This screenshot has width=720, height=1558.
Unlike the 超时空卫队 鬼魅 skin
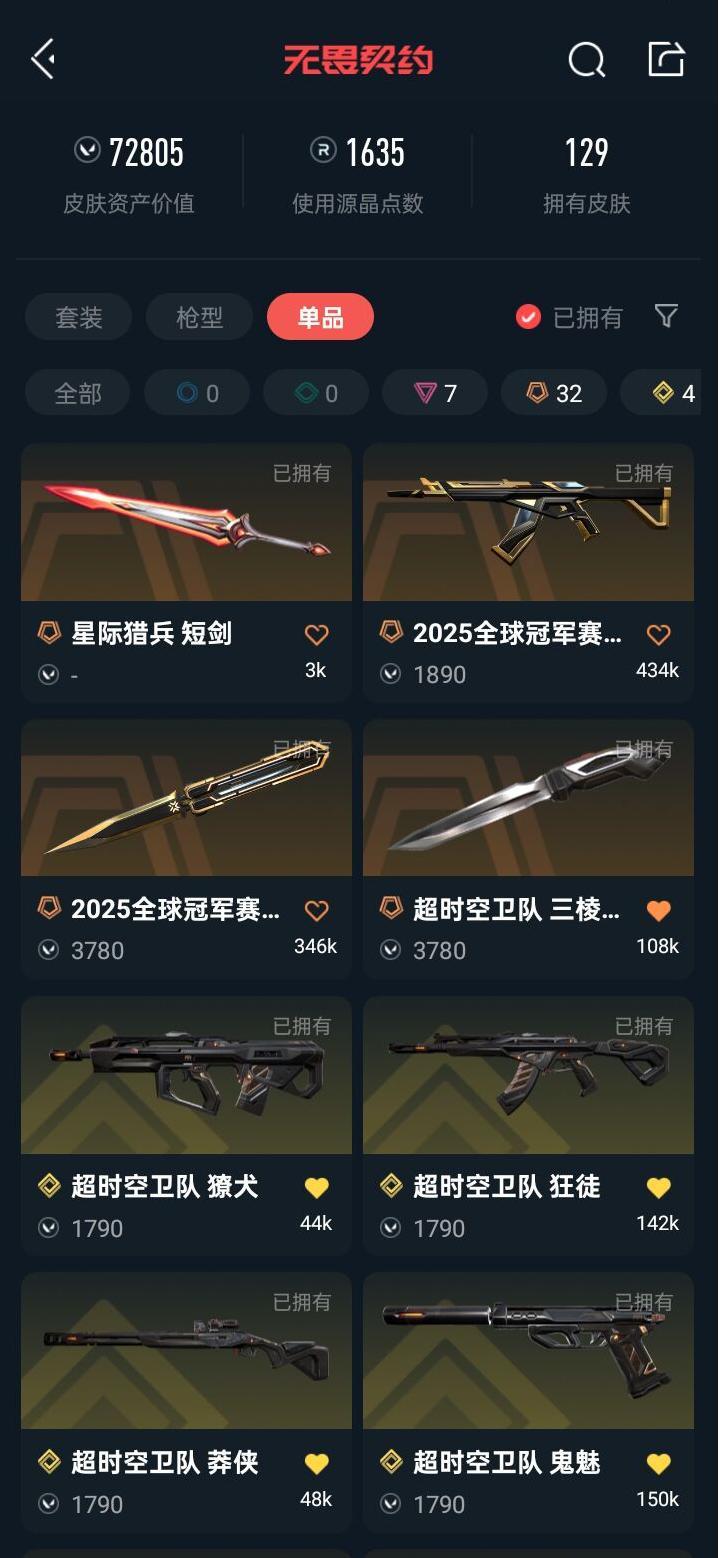pos(658,1464)
